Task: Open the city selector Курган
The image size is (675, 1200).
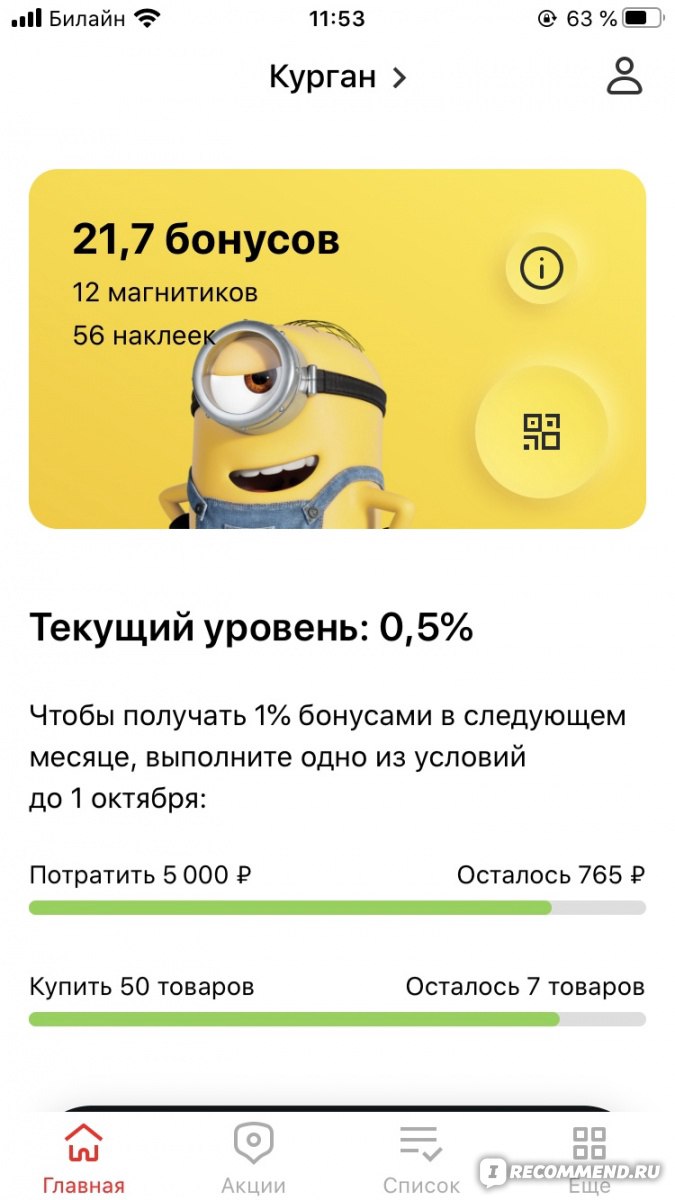Action: (338, 78)
